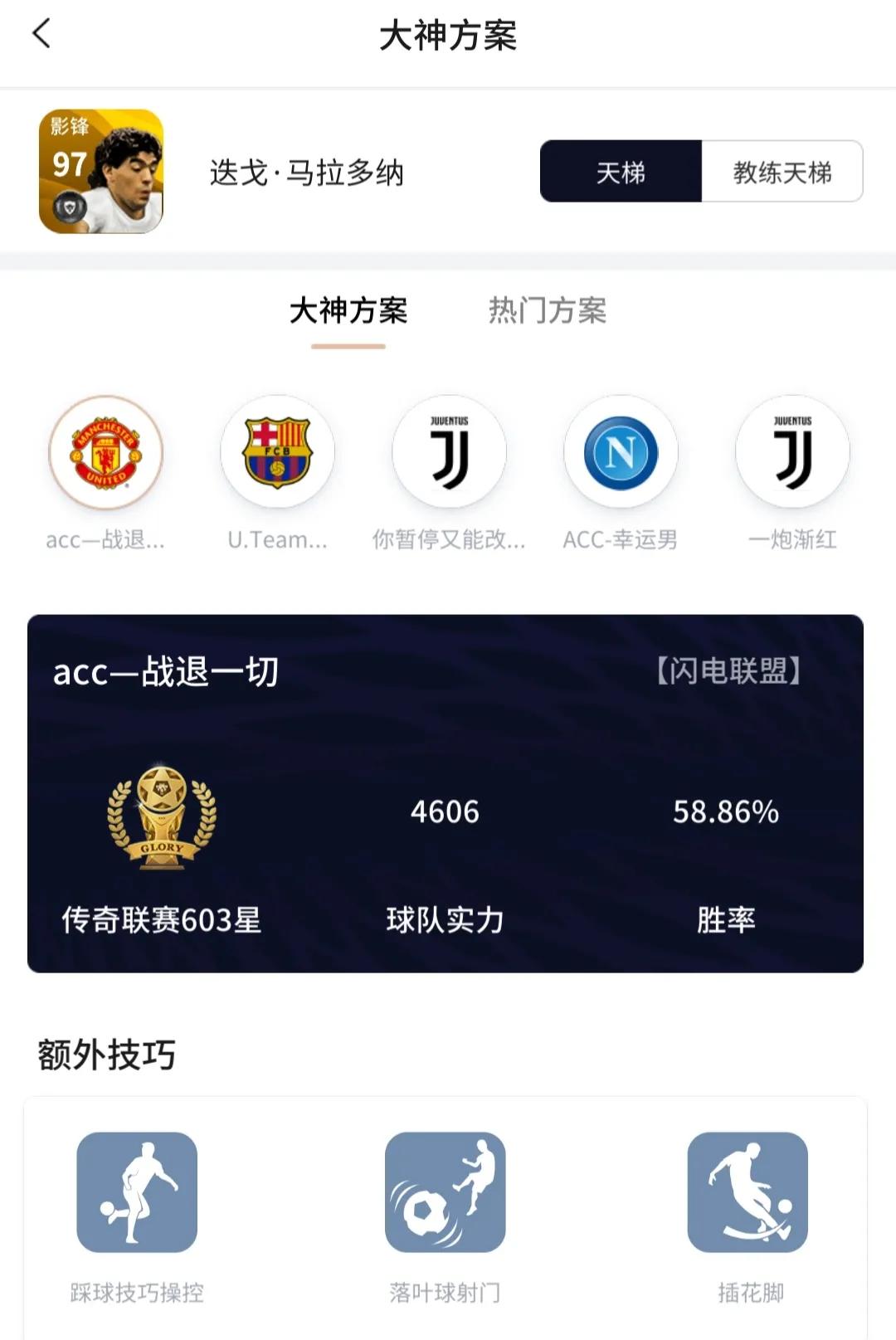Screen dimensions: 896x1340
Task: Tap the 踩球技巧操控 skill icon
Action: (137, 1191)
